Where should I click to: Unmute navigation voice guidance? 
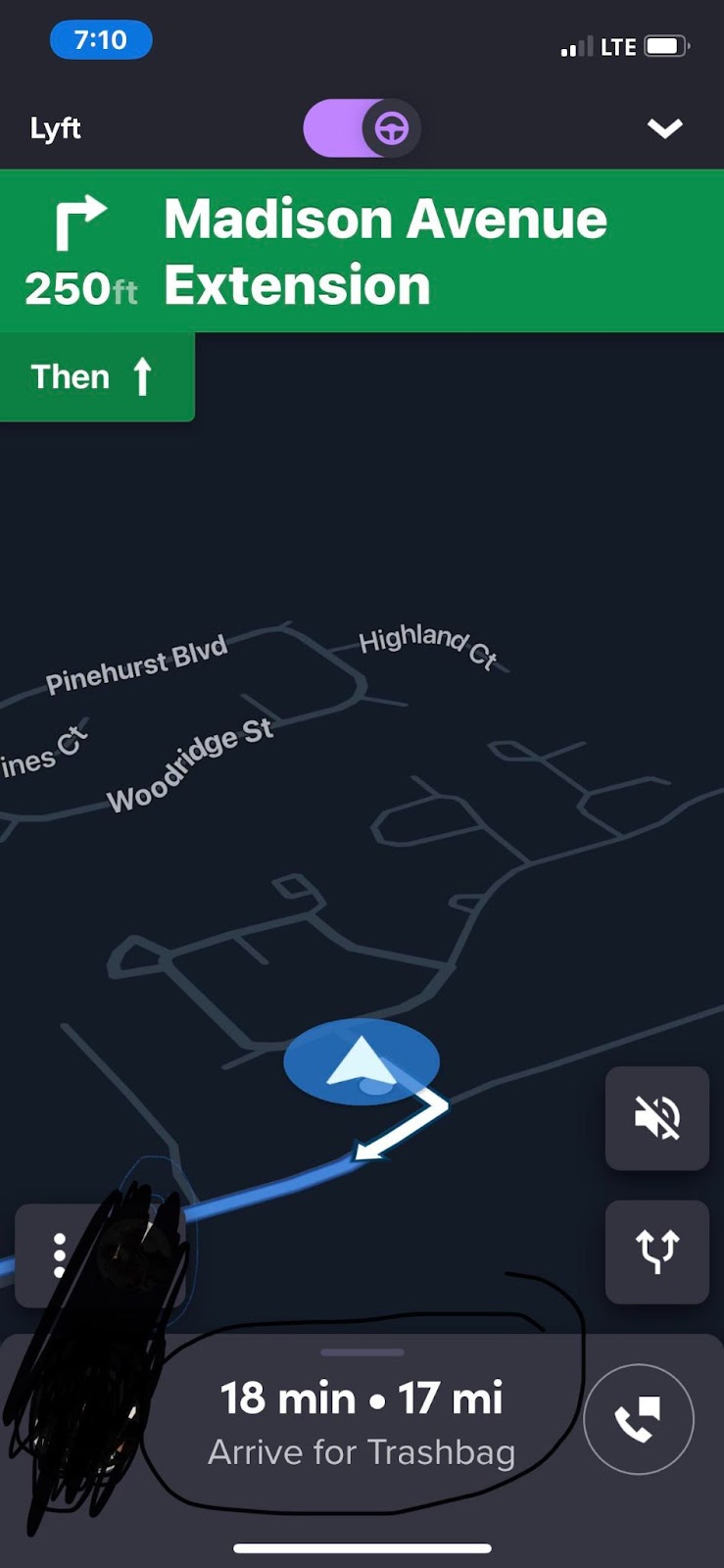pyautogui.click(x=656, y=1117)
